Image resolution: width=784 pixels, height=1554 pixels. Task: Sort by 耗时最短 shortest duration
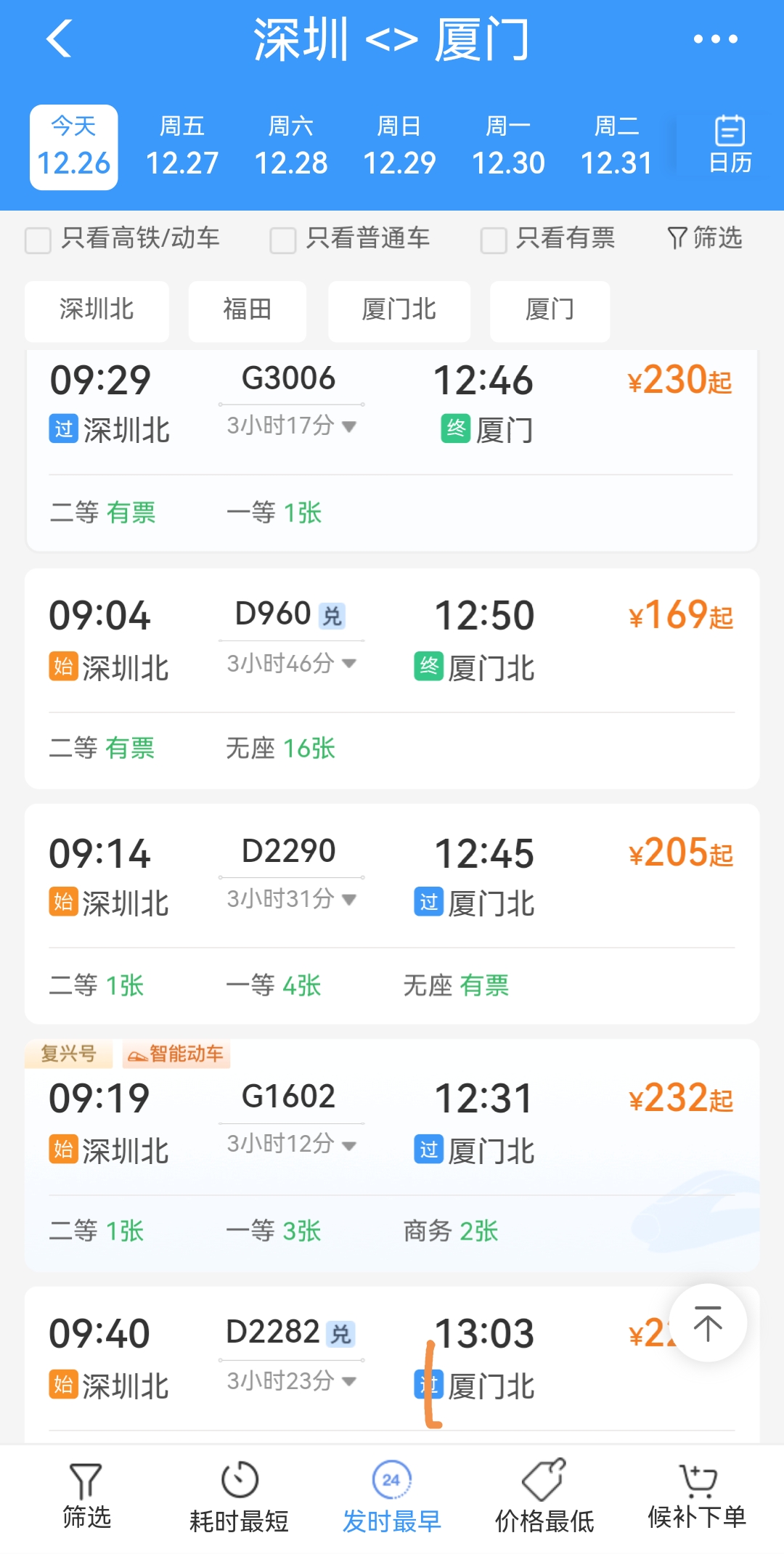click(239, 1497)
